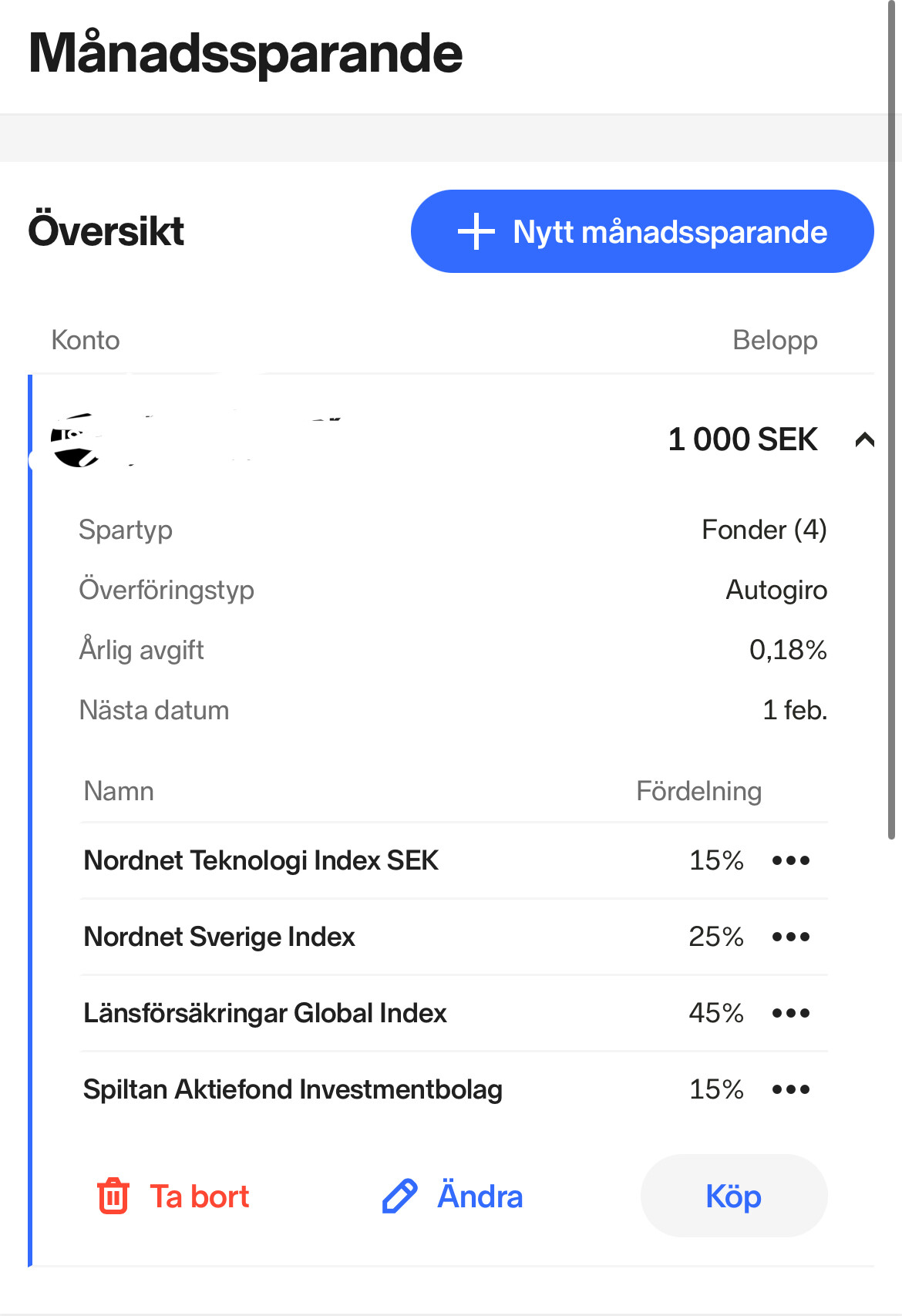Open options for Länsförsäkringar Global Index
Viewport: 902px width, 1316px height.
pos(790,1013)
